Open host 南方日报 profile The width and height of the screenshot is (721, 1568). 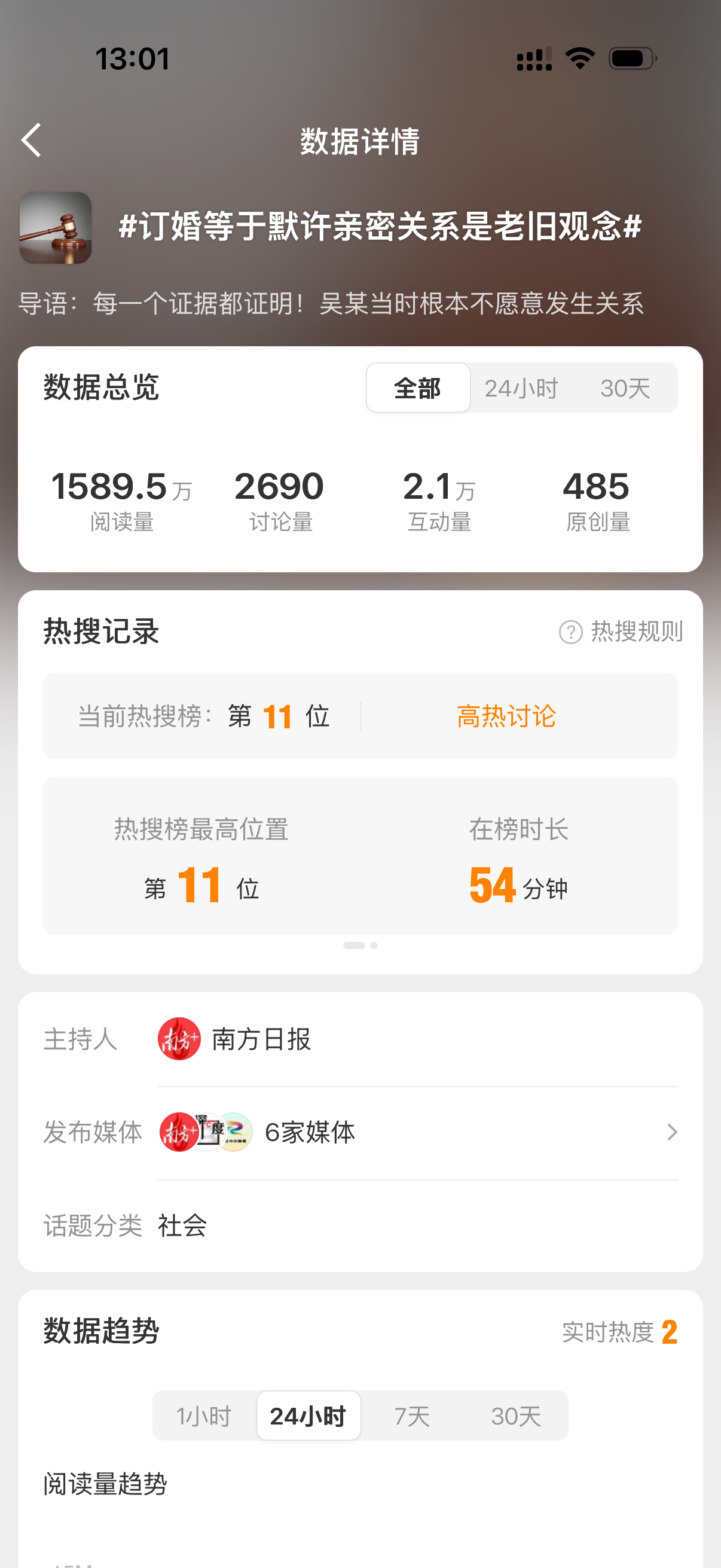point(235,1039)
